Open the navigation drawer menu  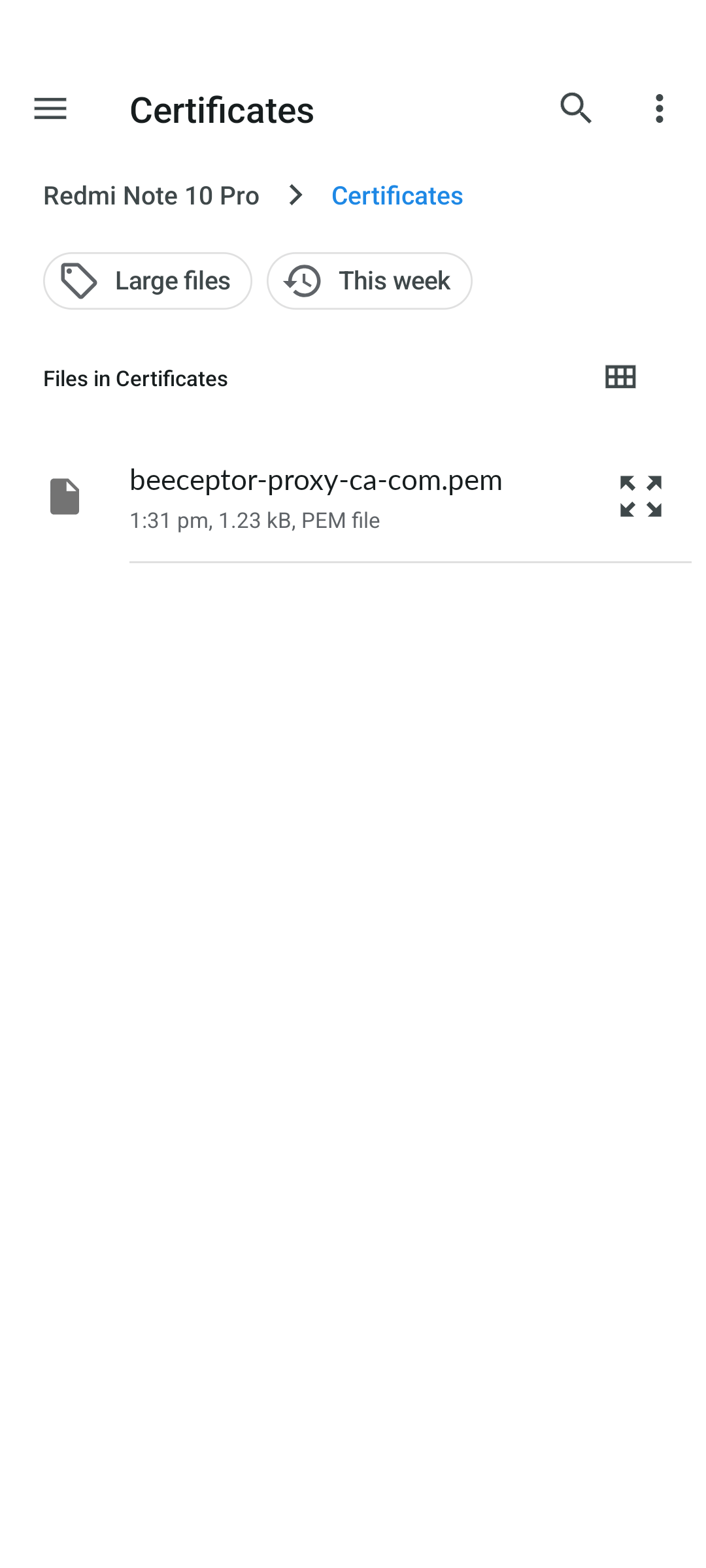coord(49,109)
